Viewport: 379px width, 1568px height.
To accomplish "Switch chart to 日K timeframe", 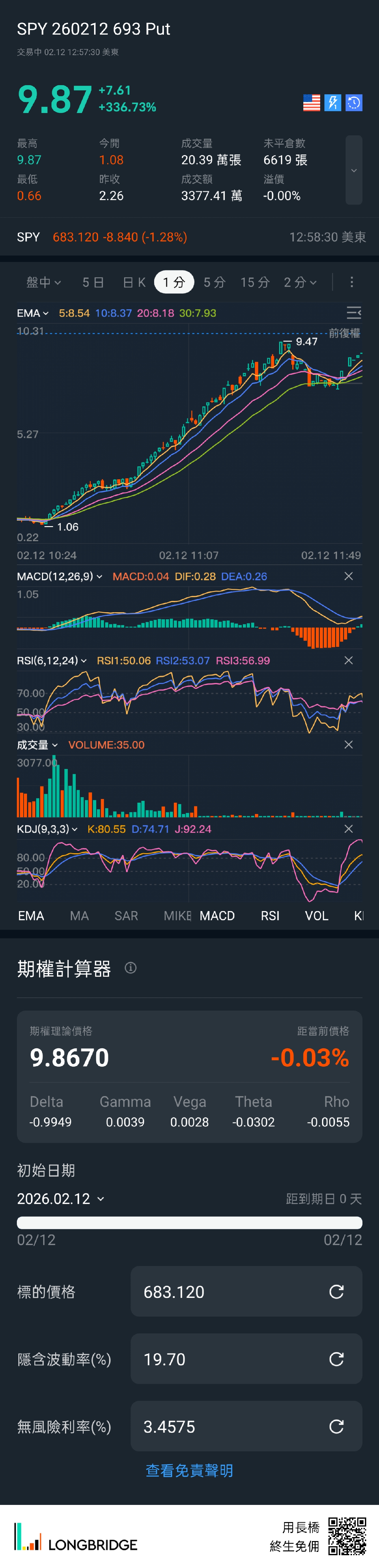I will coord(134,282).
